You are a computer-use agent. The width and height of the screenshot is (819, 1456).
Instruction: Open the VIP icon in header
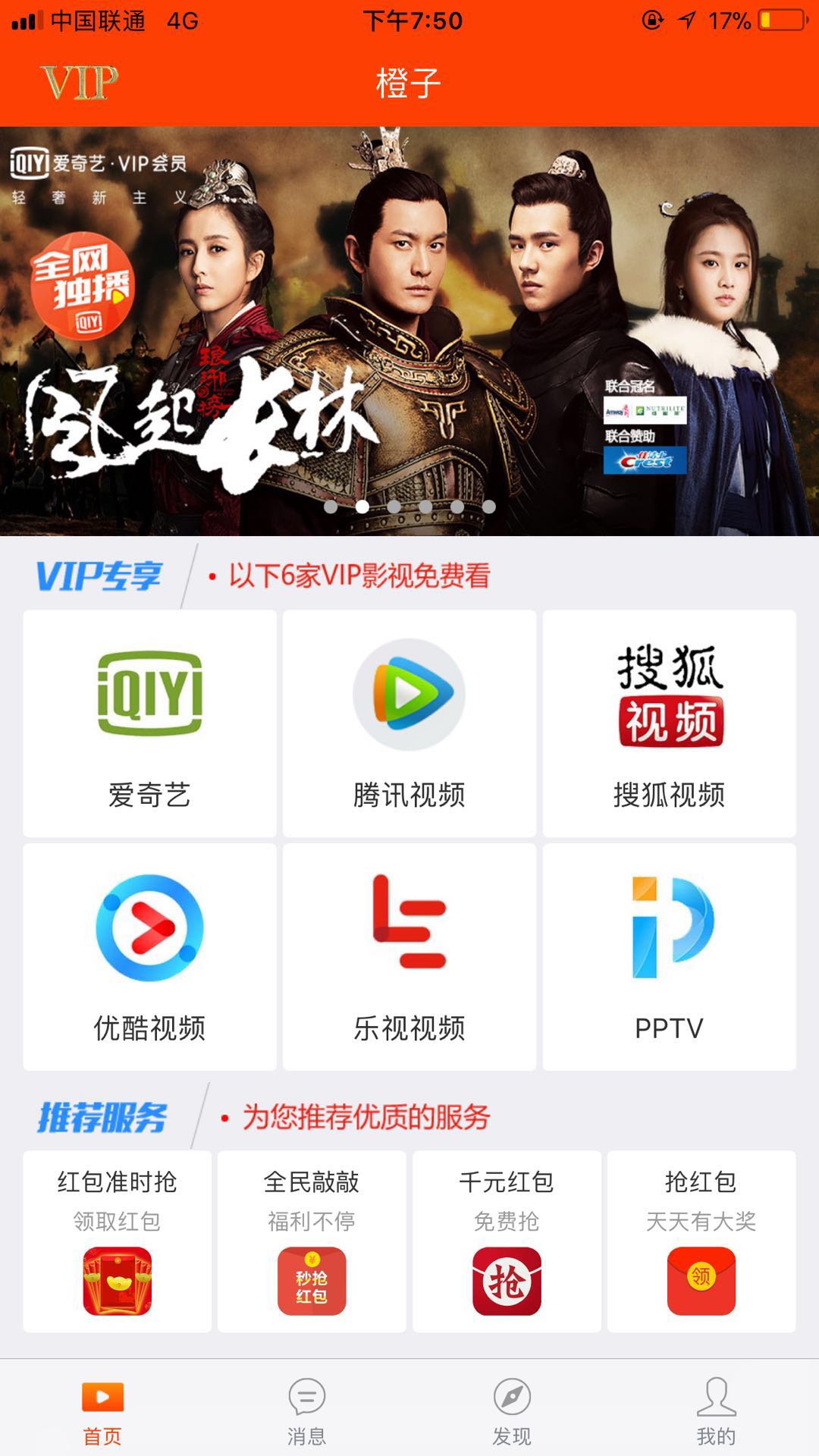click(x=80, y=82)
